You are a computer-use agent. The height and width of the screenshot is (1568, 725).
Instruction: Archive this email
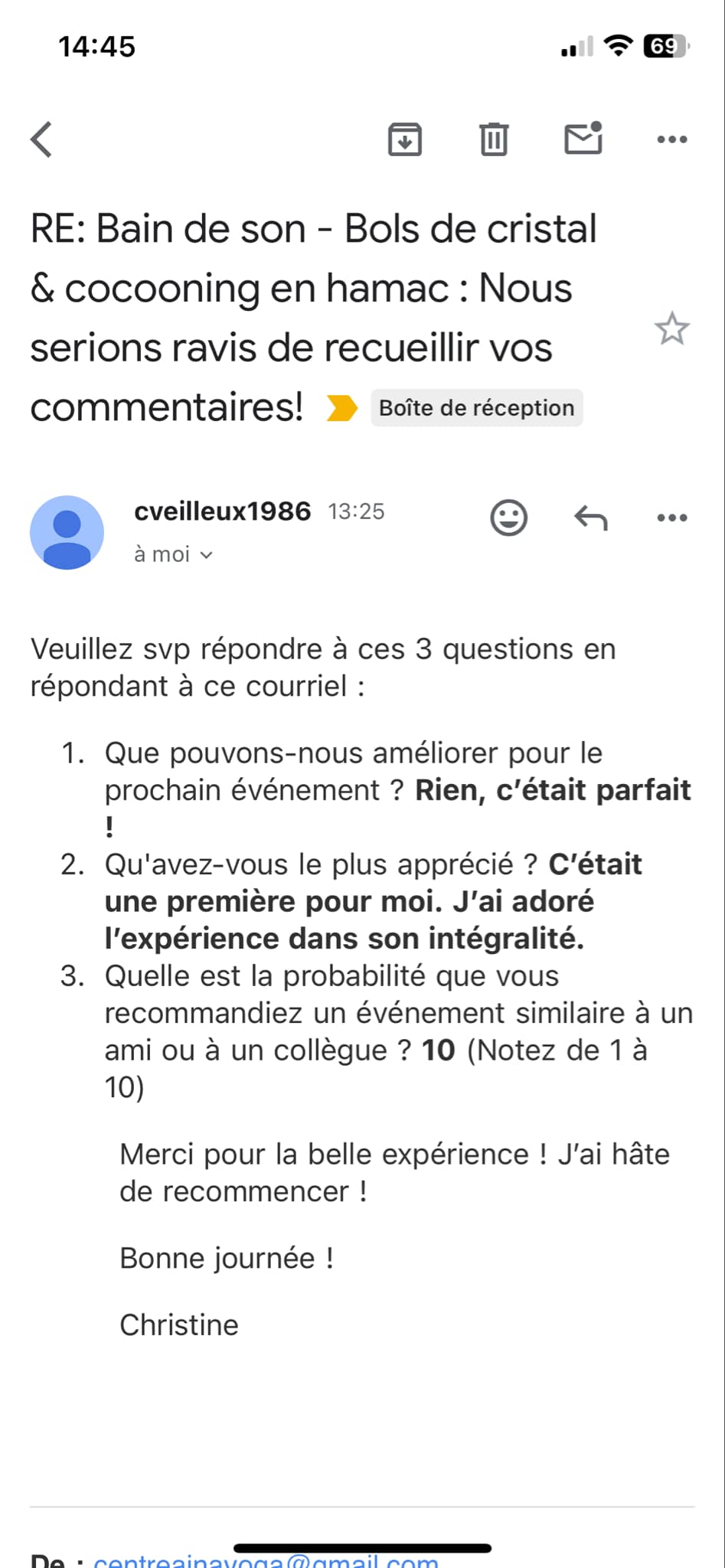[x=405, y=139]
